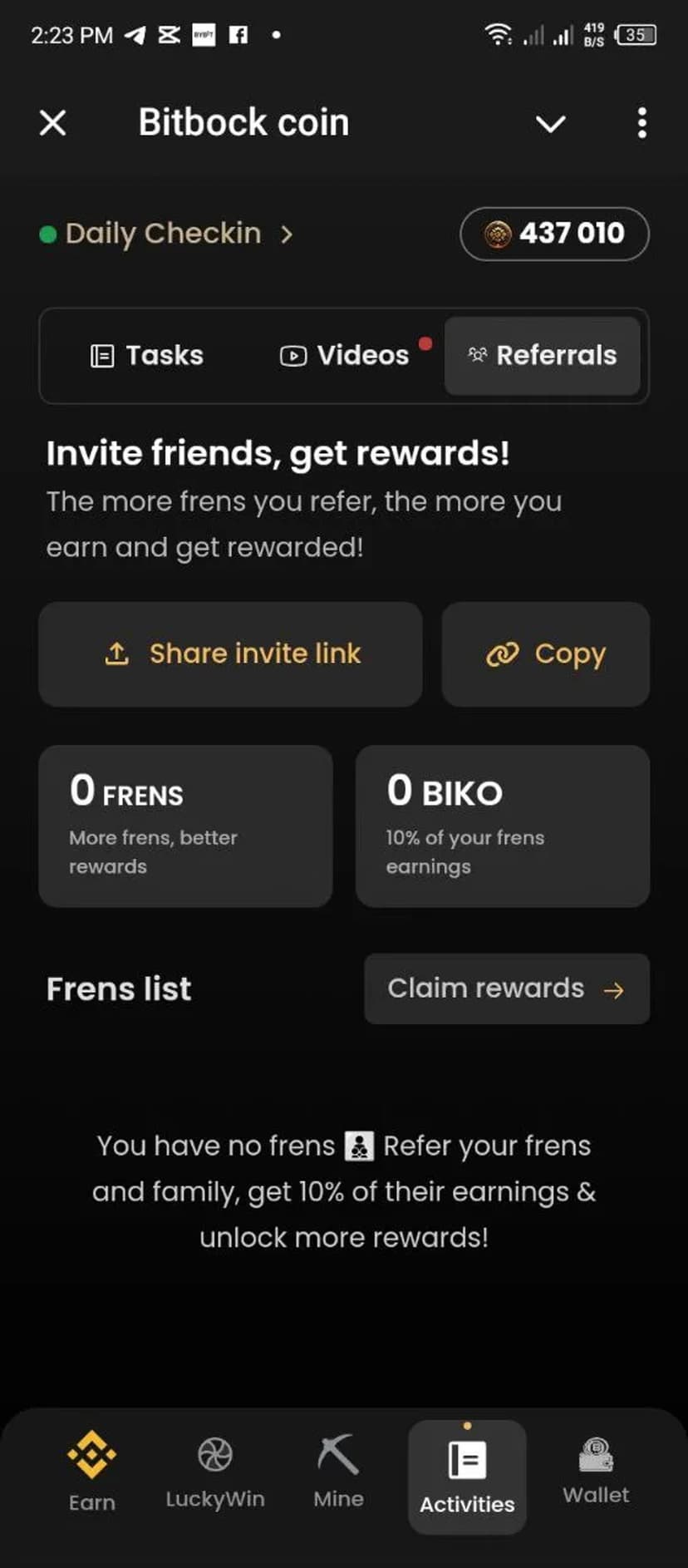This screenshot has width=688, height=1568.
Task: Switch to the Tasks tab
Action: pyautogui.click(x=147, y=356)
